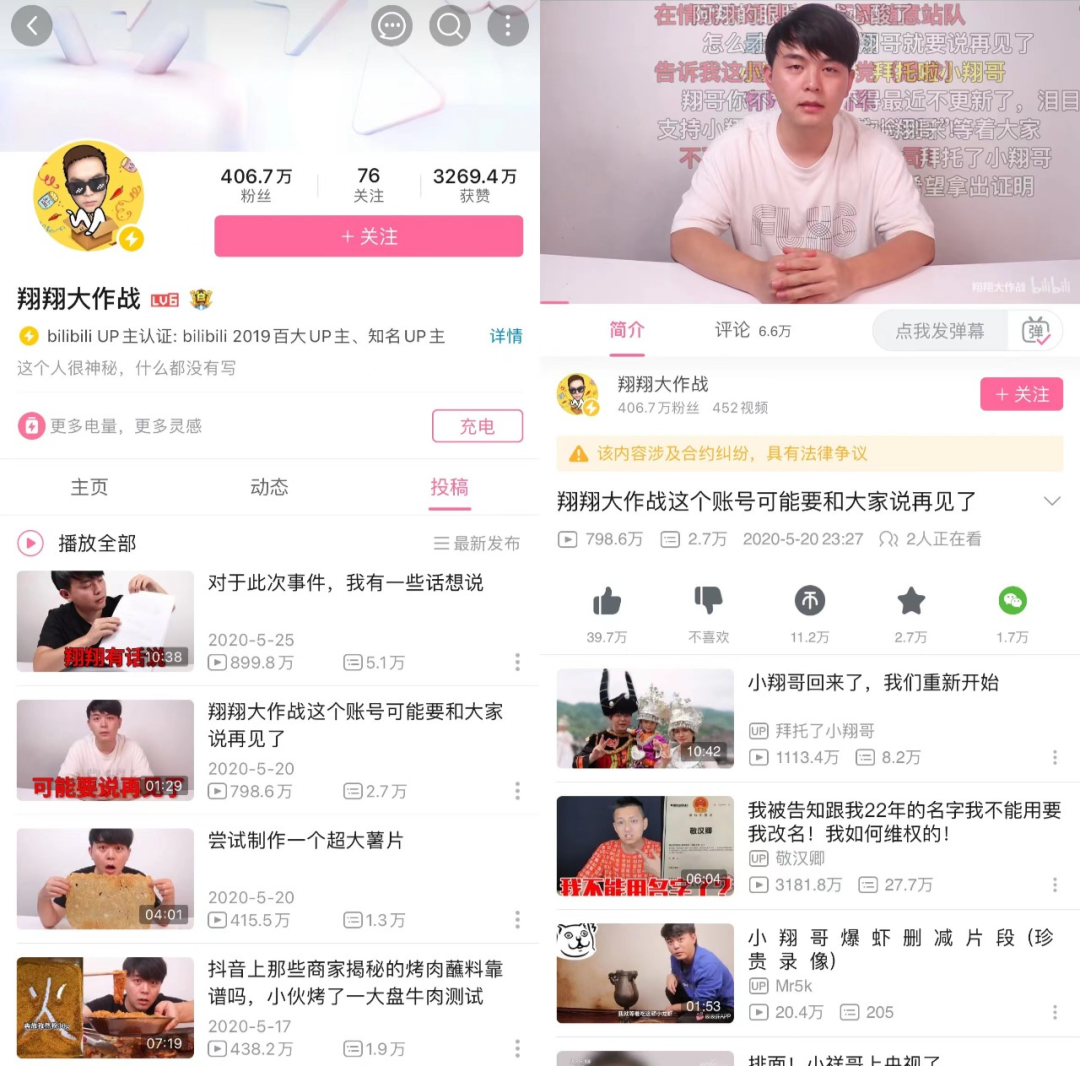
Task: Follow 翔翔大作战 with the wide pink 关注 button
Action: point(368,237)
